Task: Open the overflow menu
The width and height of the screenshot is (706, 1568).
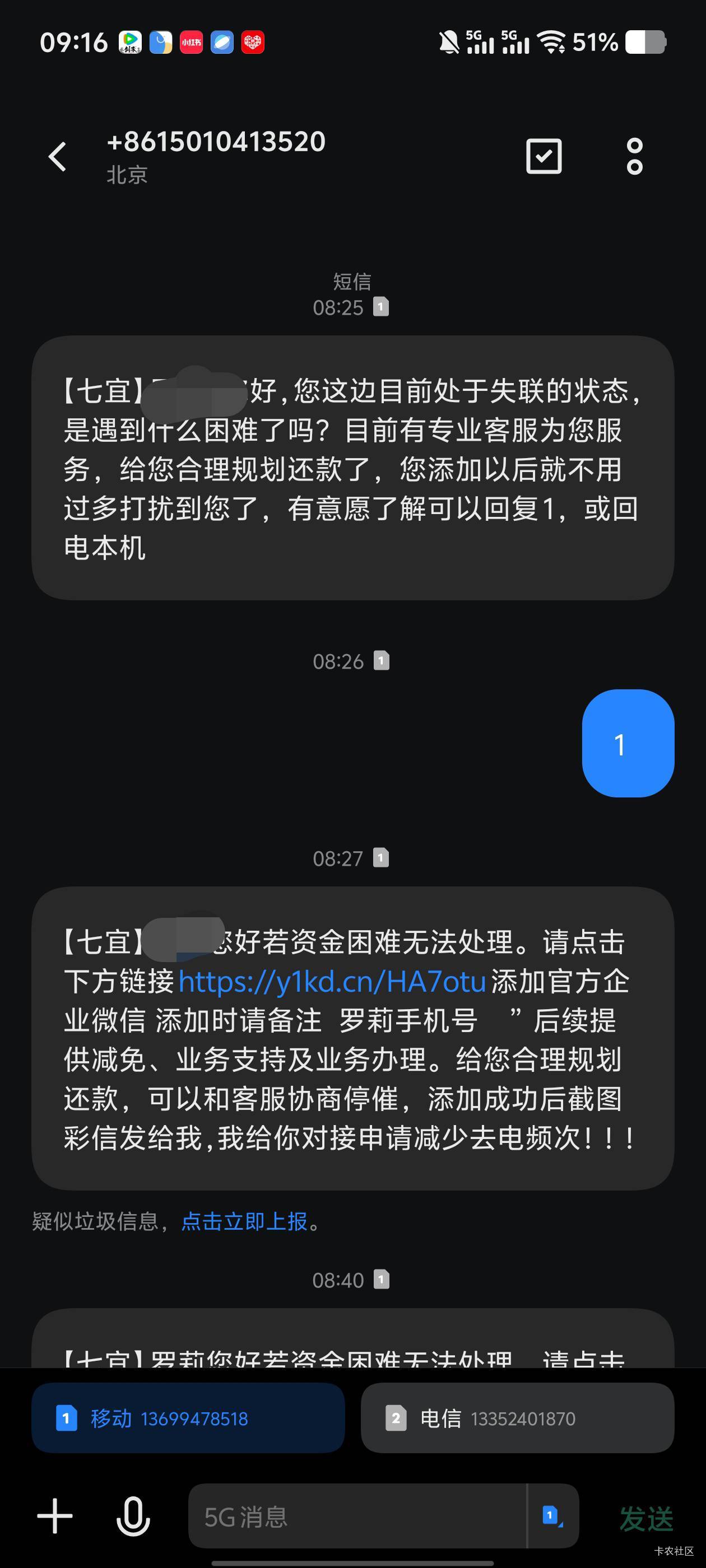Action: point(635,156)
